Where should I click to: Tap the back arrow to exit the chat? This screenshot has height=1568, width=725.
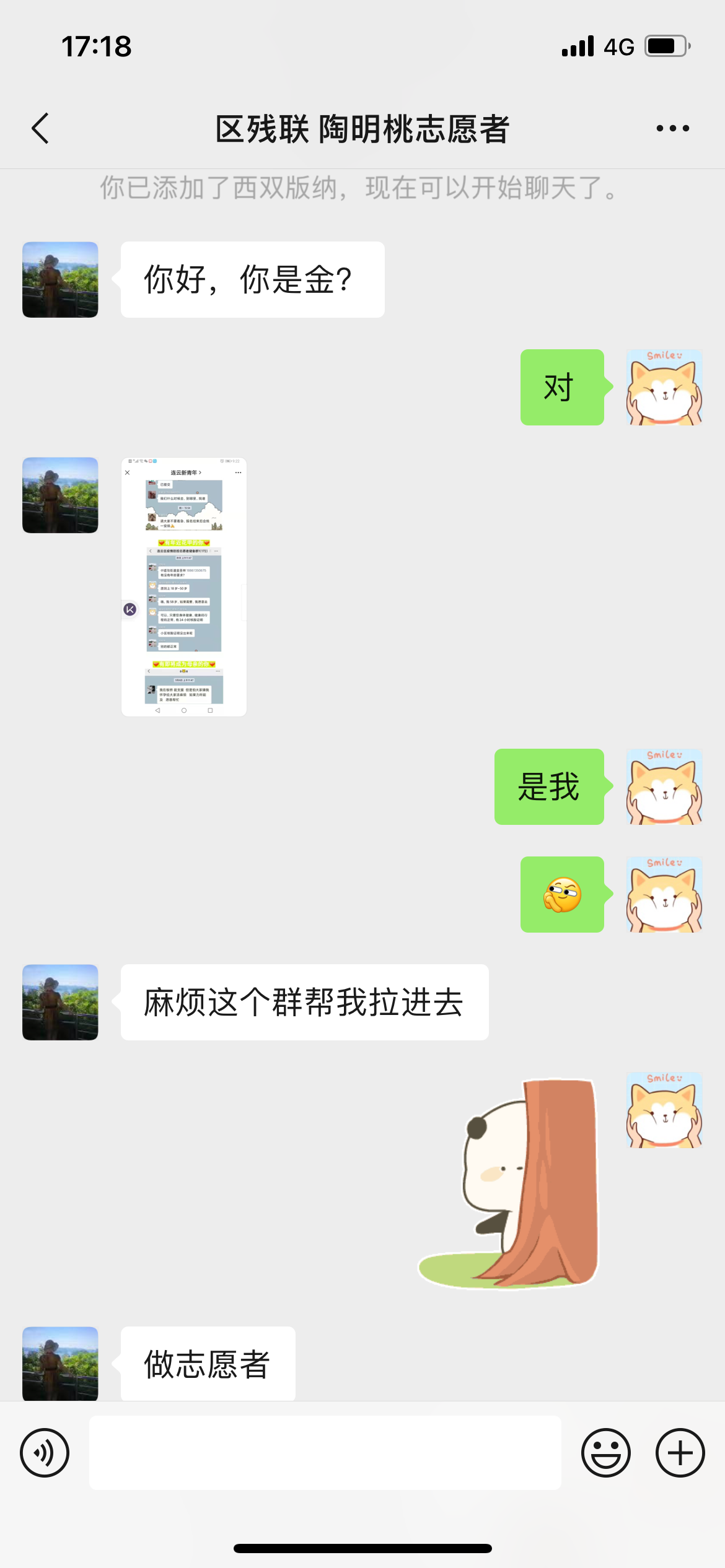coord(40,128)
